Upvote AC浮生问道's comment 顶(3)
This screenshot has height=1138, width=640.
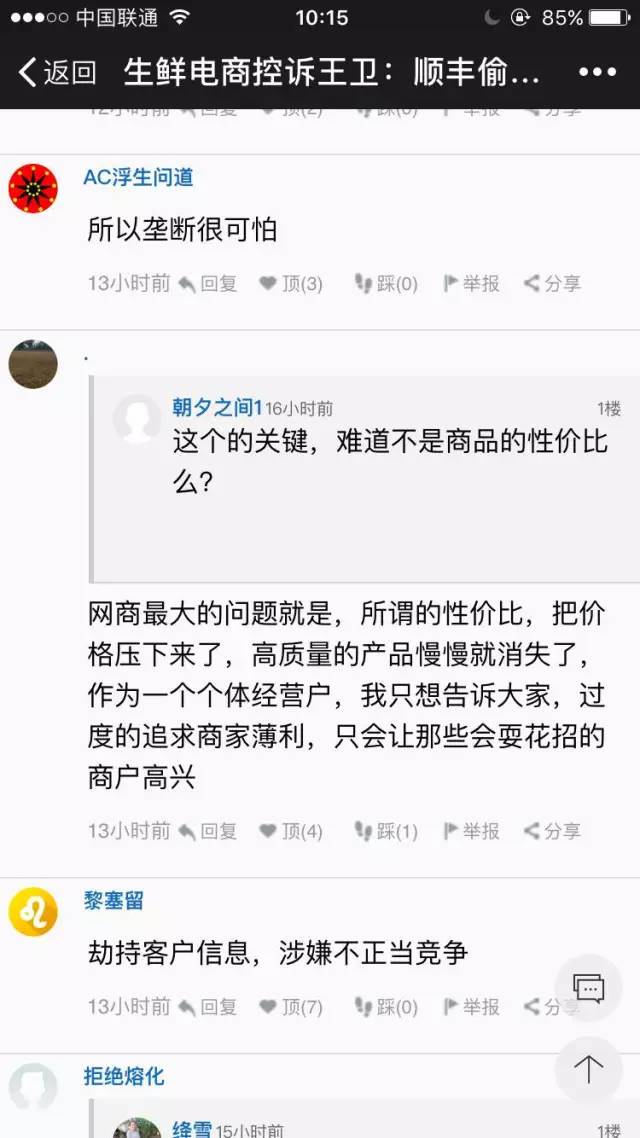[291, 284]
